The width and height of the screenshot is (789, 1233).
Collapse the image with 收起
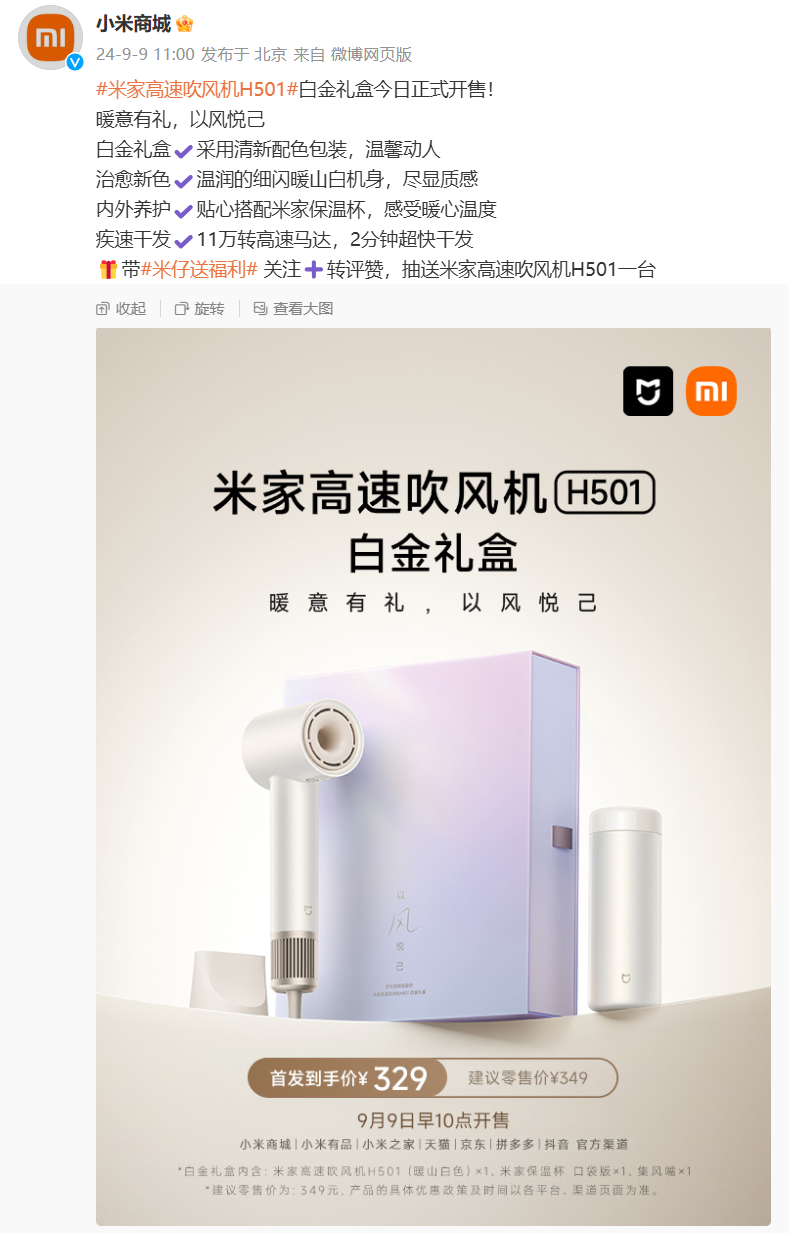(x=121, y=309)
